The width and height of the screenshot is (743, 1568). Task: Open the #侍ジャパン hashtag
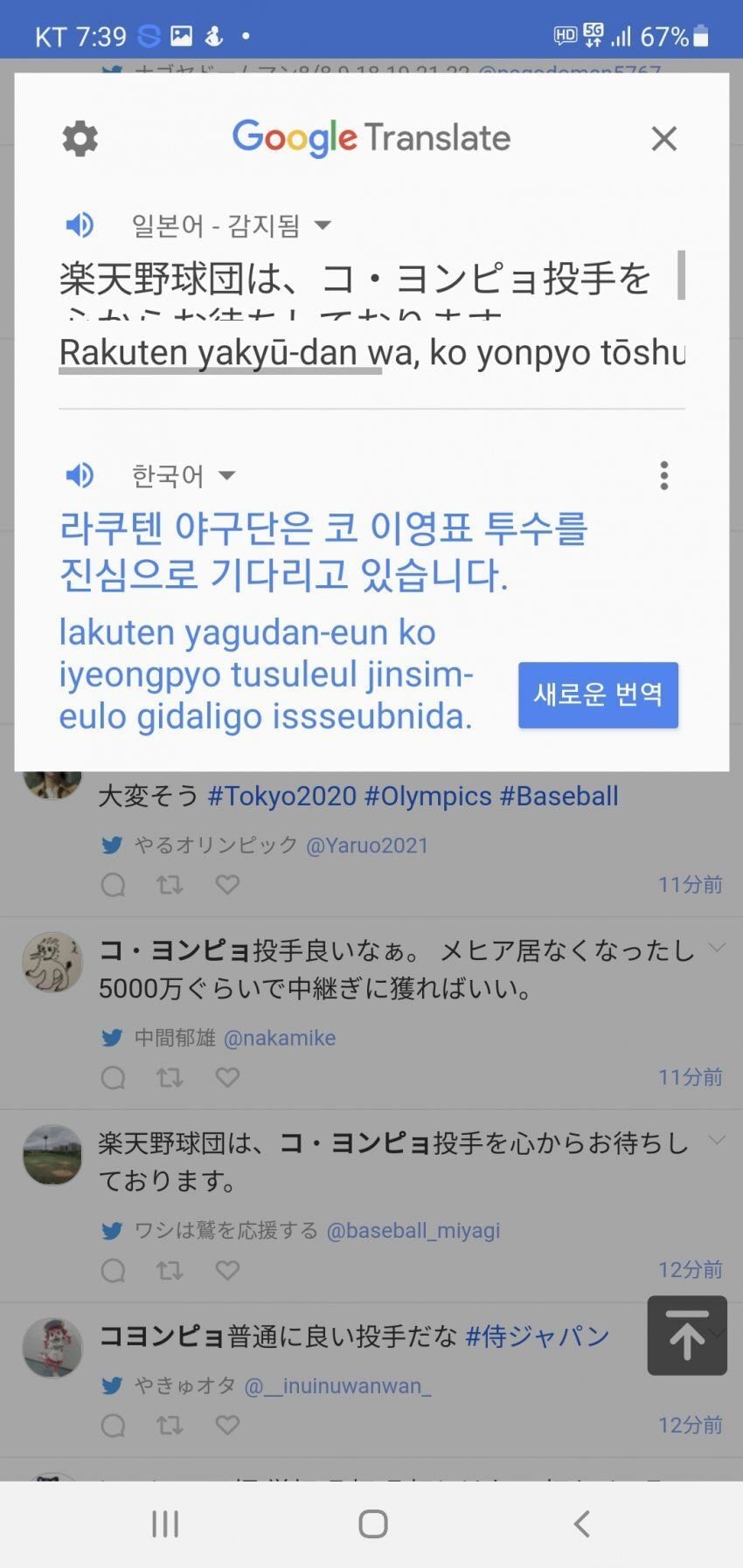[537, 1336]
